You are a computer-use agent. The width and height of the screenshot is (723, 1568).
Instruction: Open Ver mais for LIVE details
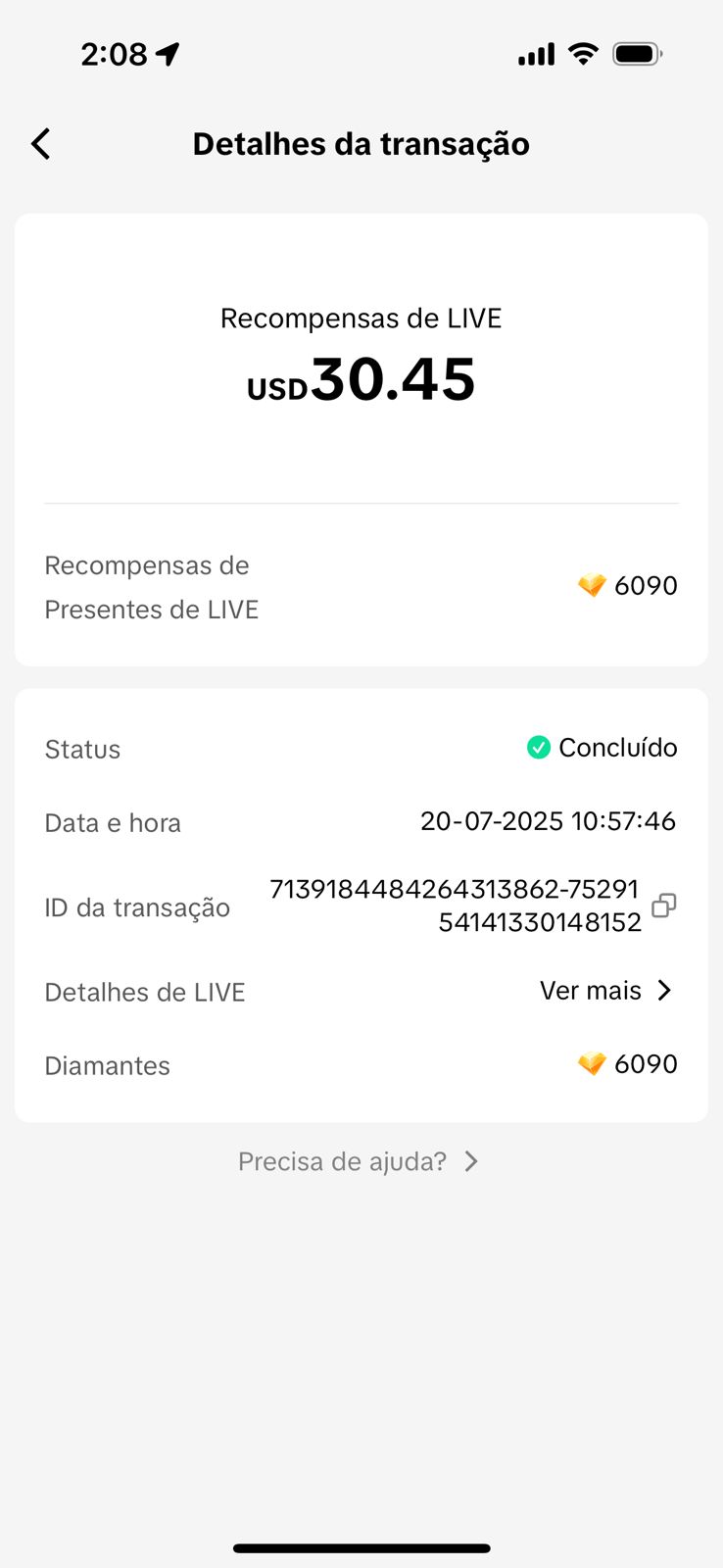[605, 991]
